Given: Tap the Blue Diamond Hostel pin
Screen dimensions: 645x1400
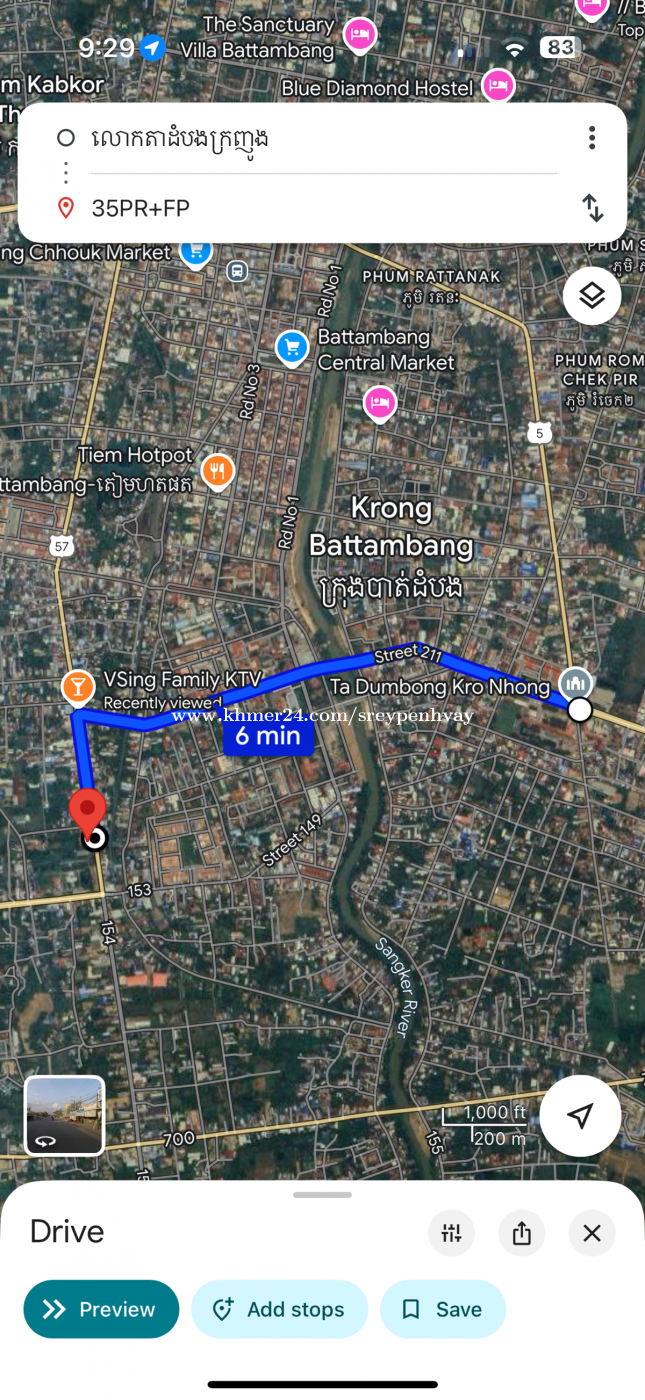Looking at the screenshot, I should [x=497, y=86].
